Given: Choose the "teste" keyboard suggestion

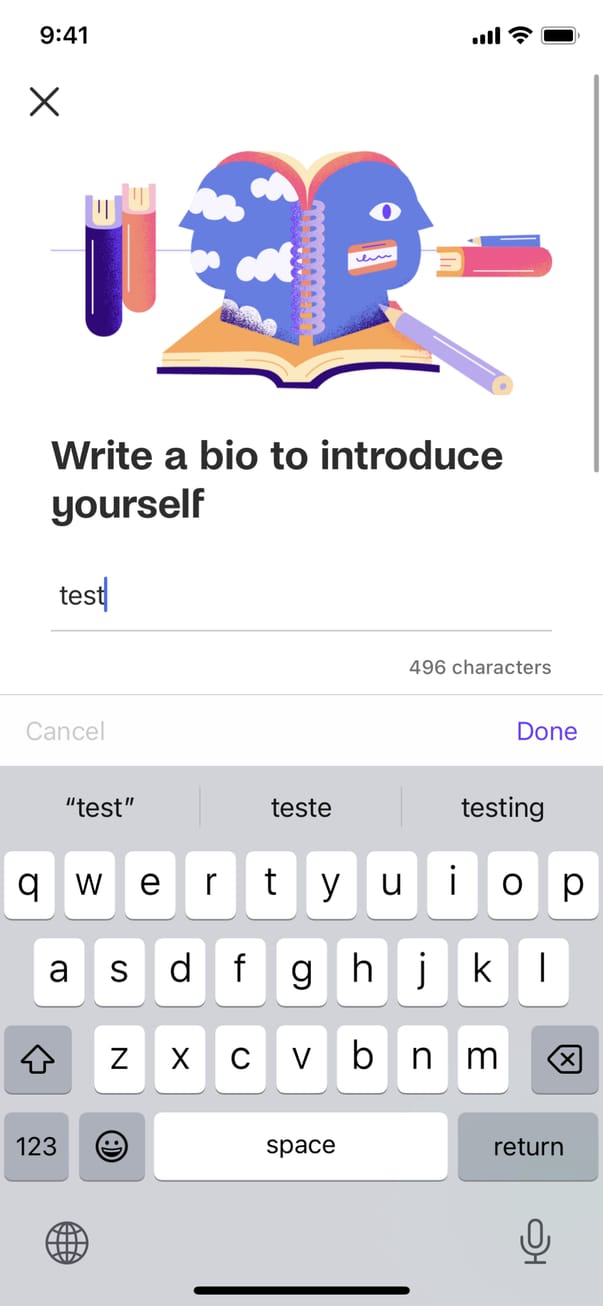Looking at the screenshot, I should (301, 807).
